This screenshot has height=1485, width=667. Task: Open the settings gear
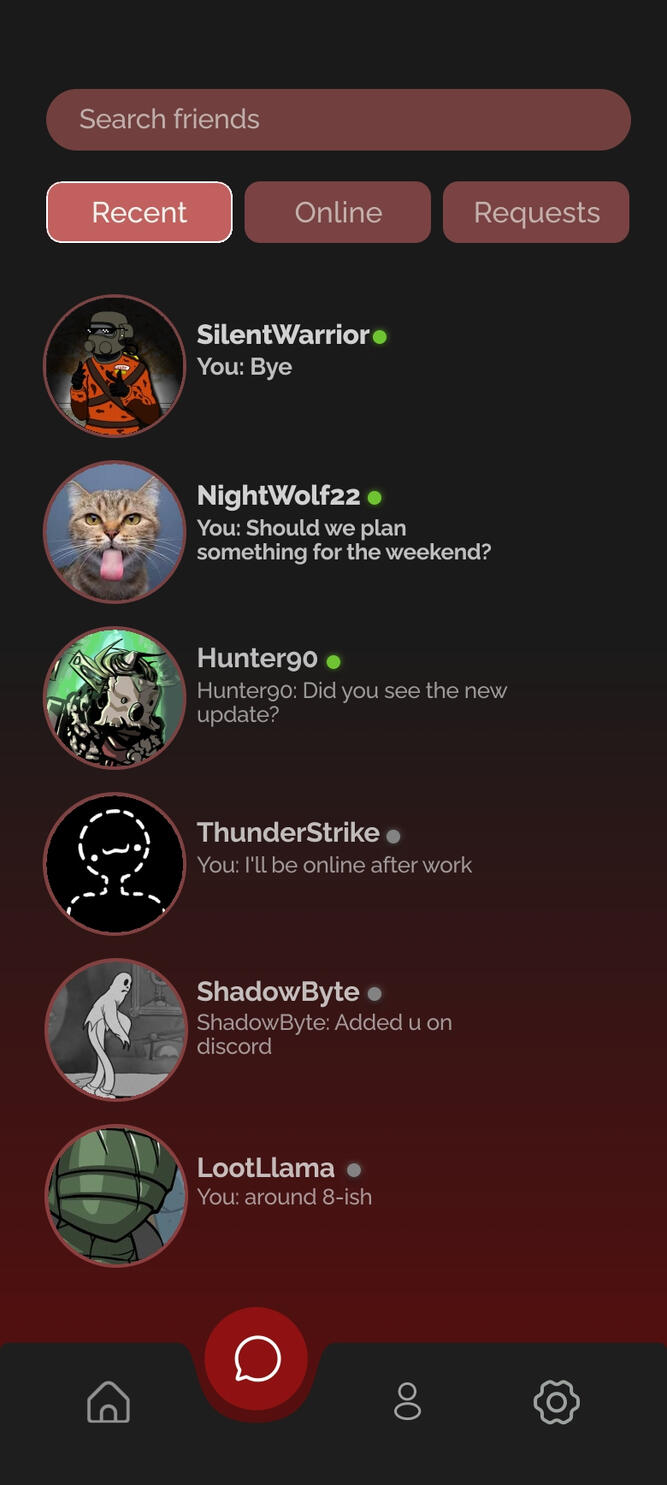556,1402
